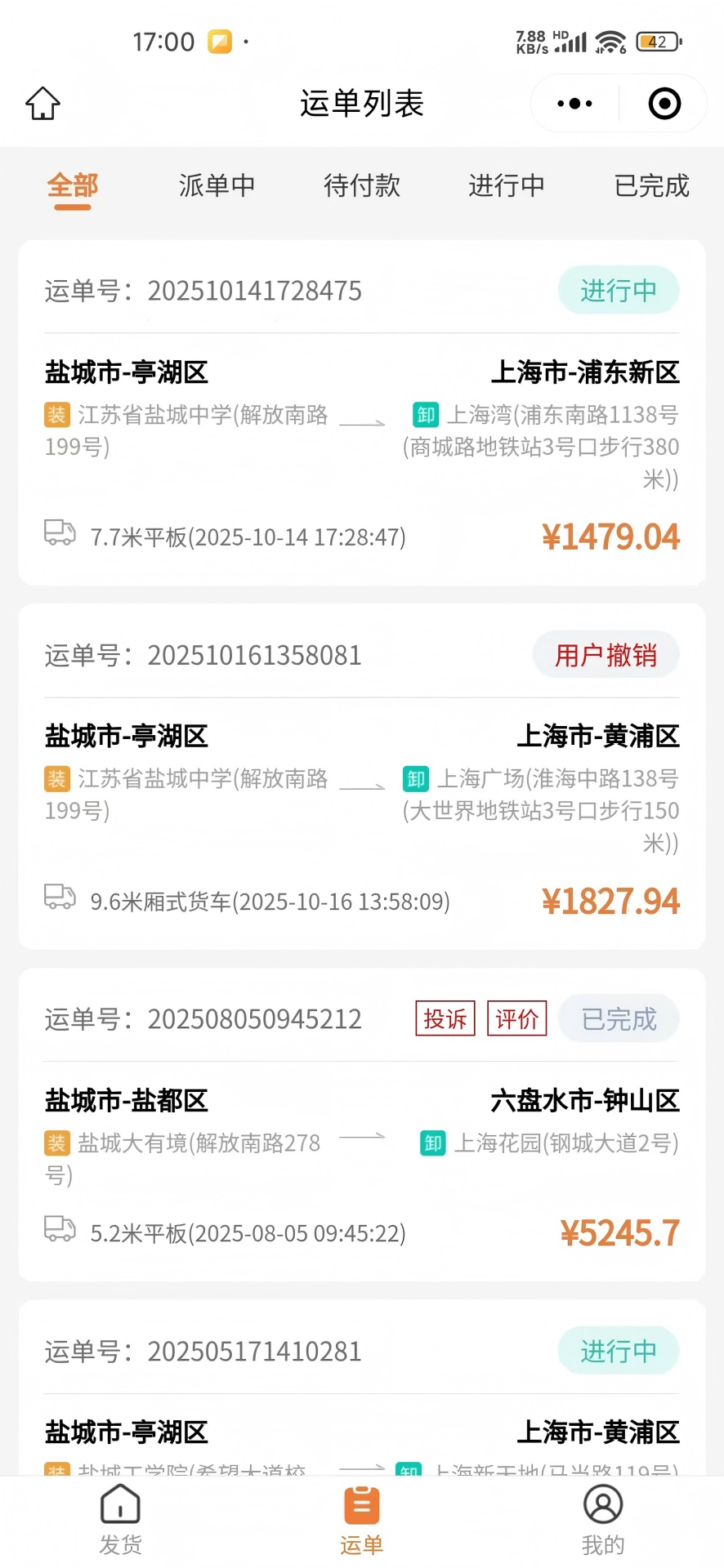The height and width of the screenshot is (1568, 724).
Task: Select the 已完成 filter tab
Action: (x=651, y=186)
